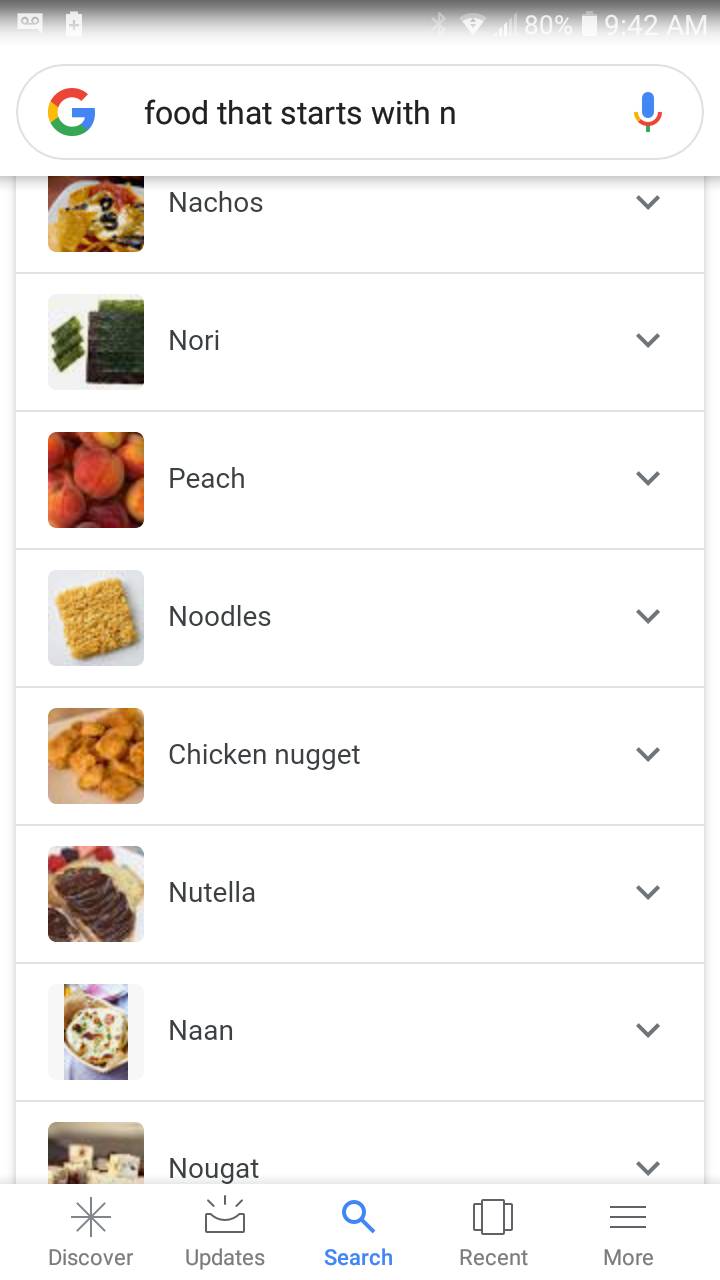The width and height of the screenshot is (720, 1280).
Task: Open the Peach dropdown chevron
Action: click(648, 478)
